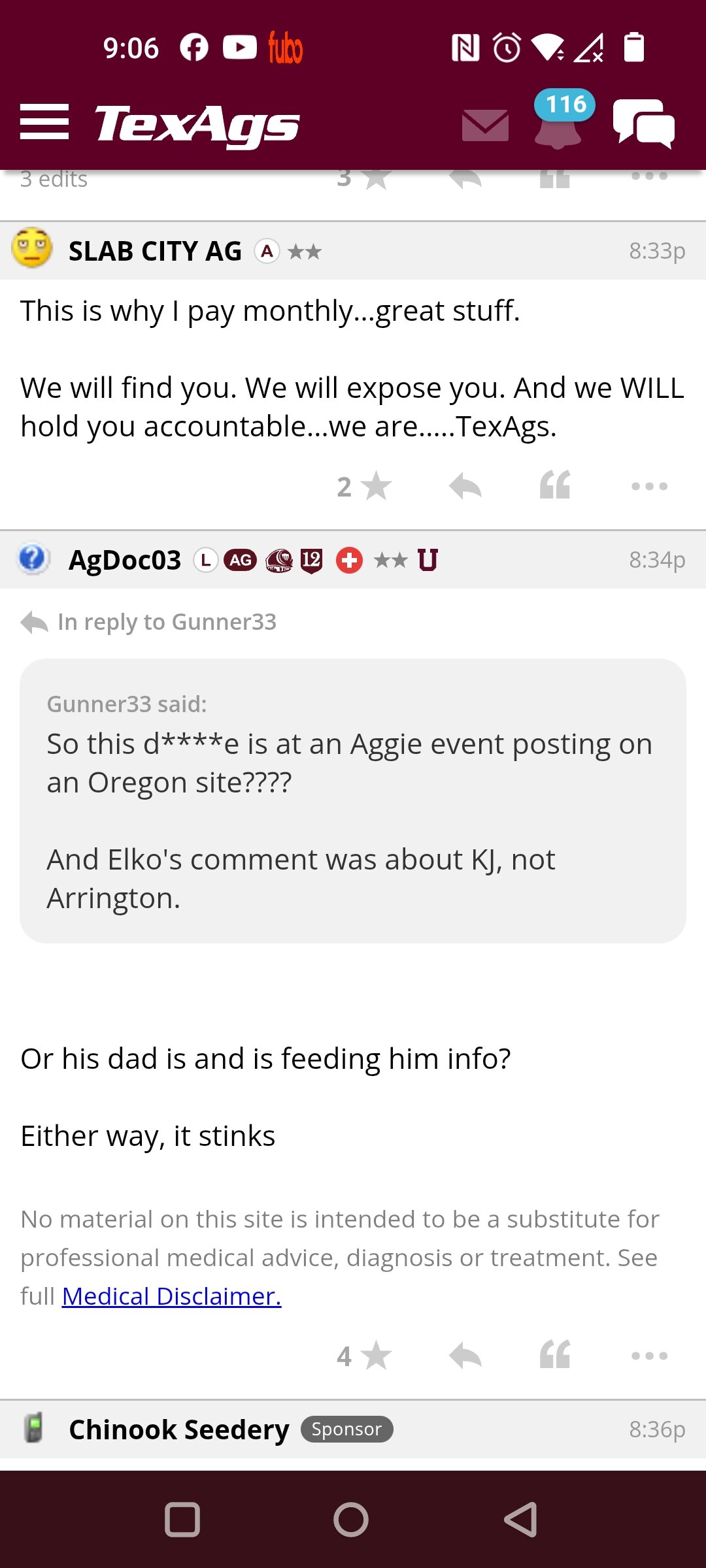Open the forums chat bubbles icon
The image size is (706, 1568).
coord(644,123)
